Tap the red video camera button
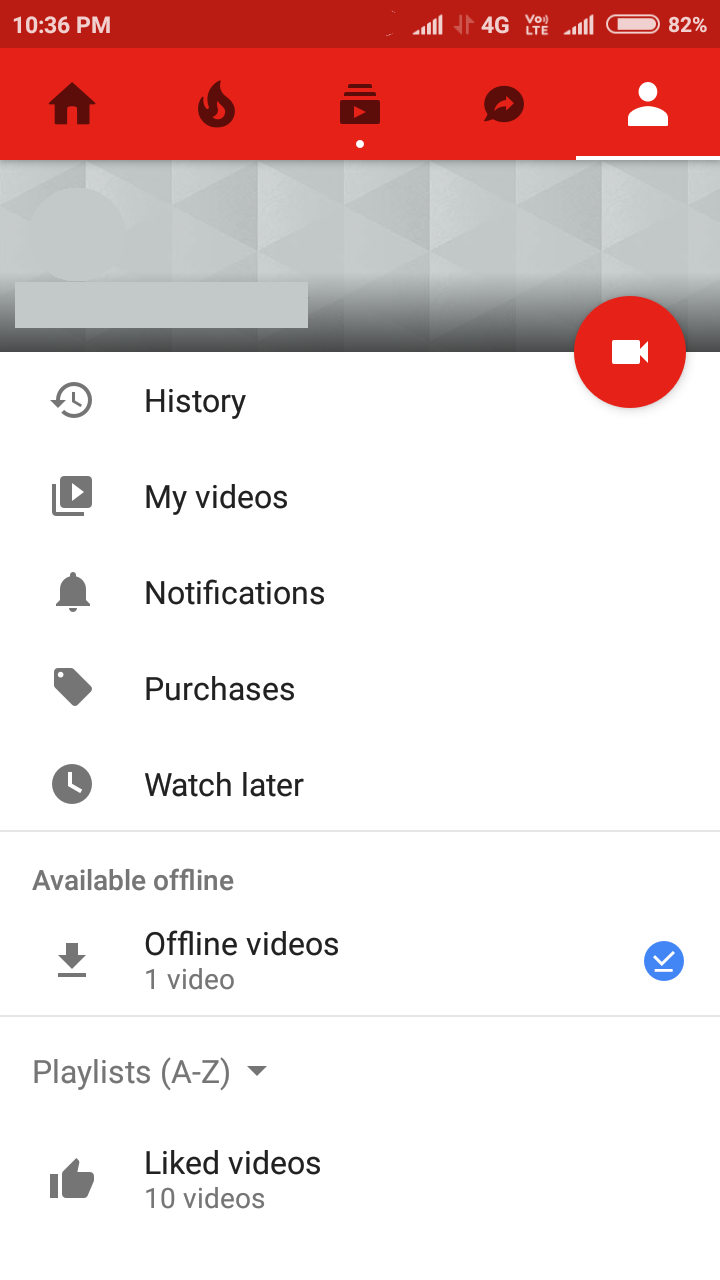Screen dimensions: 720x1280 click(x=630, y=352)
